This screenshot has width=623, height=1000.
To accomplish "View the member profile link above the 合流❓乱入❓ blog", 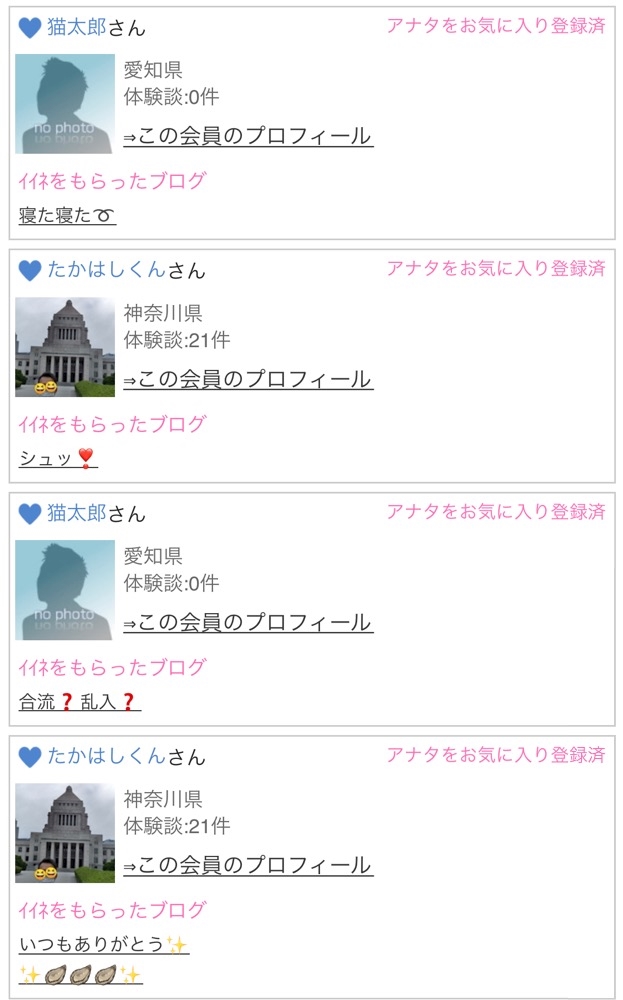I will coord(248,623).
